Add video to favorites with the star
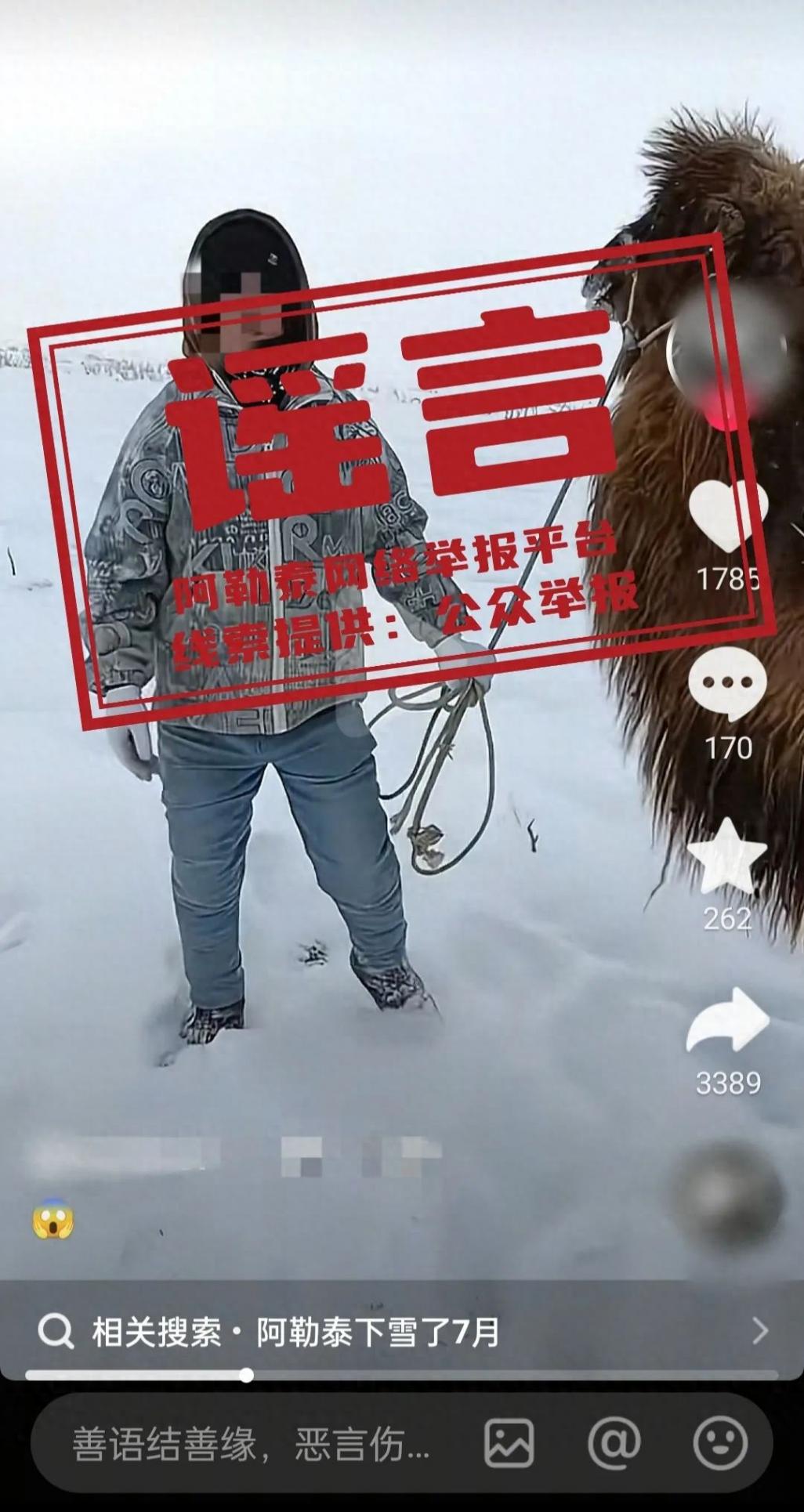This screenshot has width=804, height=1512. pos(727,856)
